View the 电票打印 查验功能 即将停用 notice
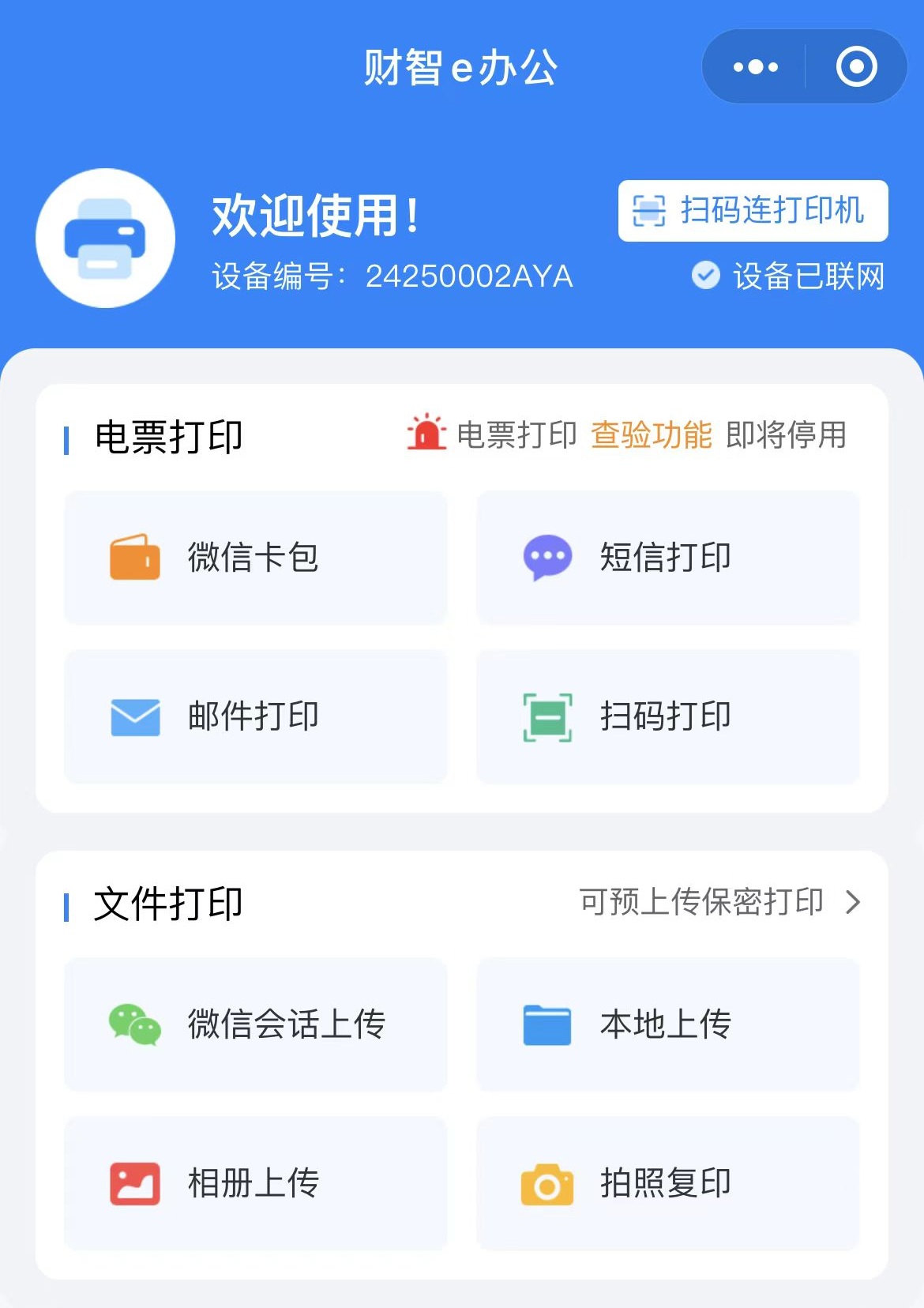This screenshot has height=1308, width=924. coord(626,435)
